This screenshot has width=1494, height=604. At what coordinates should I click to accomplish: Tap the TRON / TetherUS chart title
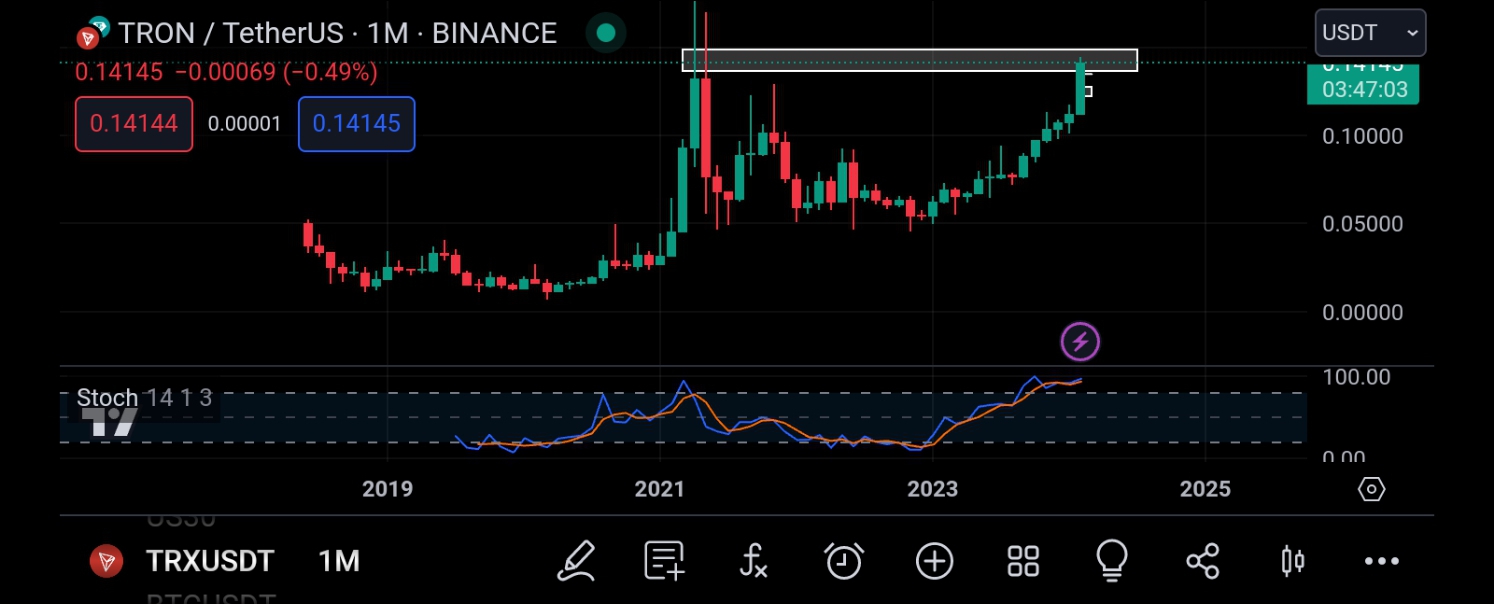[336, 33]
